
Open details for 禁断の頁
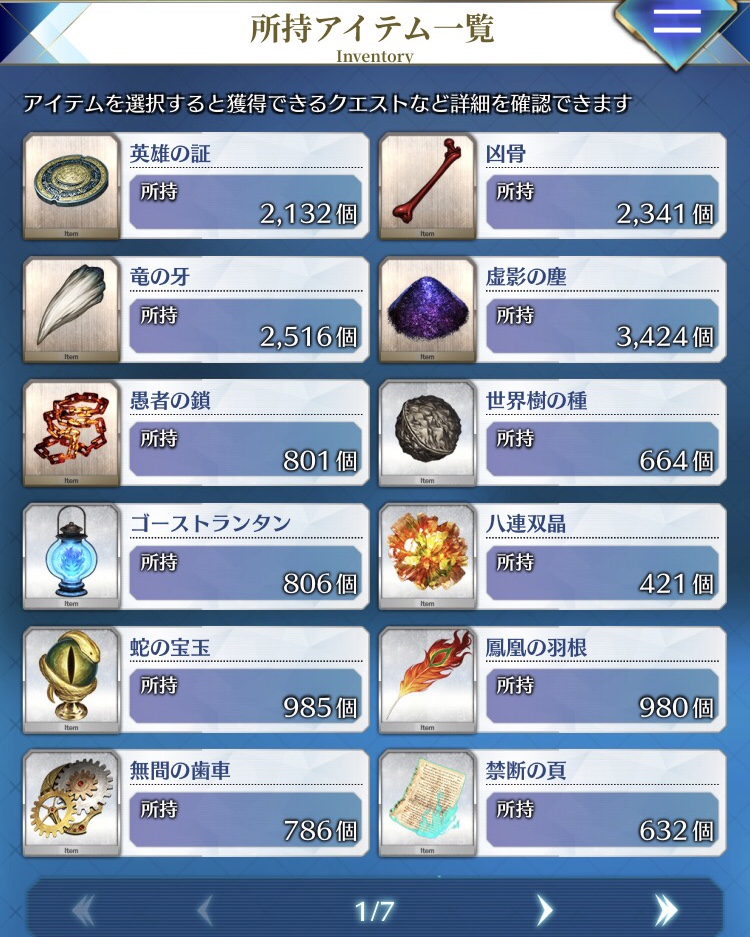[551, 803]
